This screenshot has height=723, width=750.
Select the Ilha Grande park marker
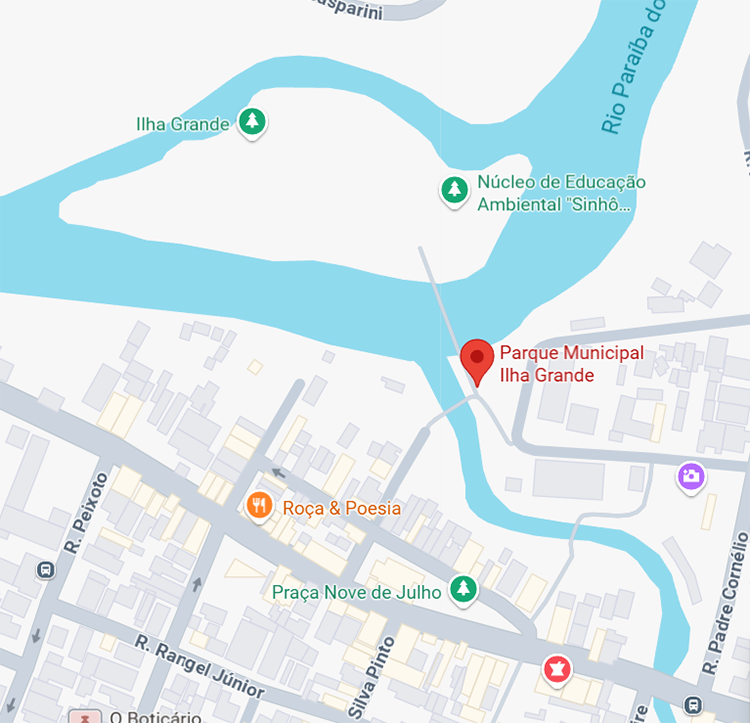tap(253, 123)
